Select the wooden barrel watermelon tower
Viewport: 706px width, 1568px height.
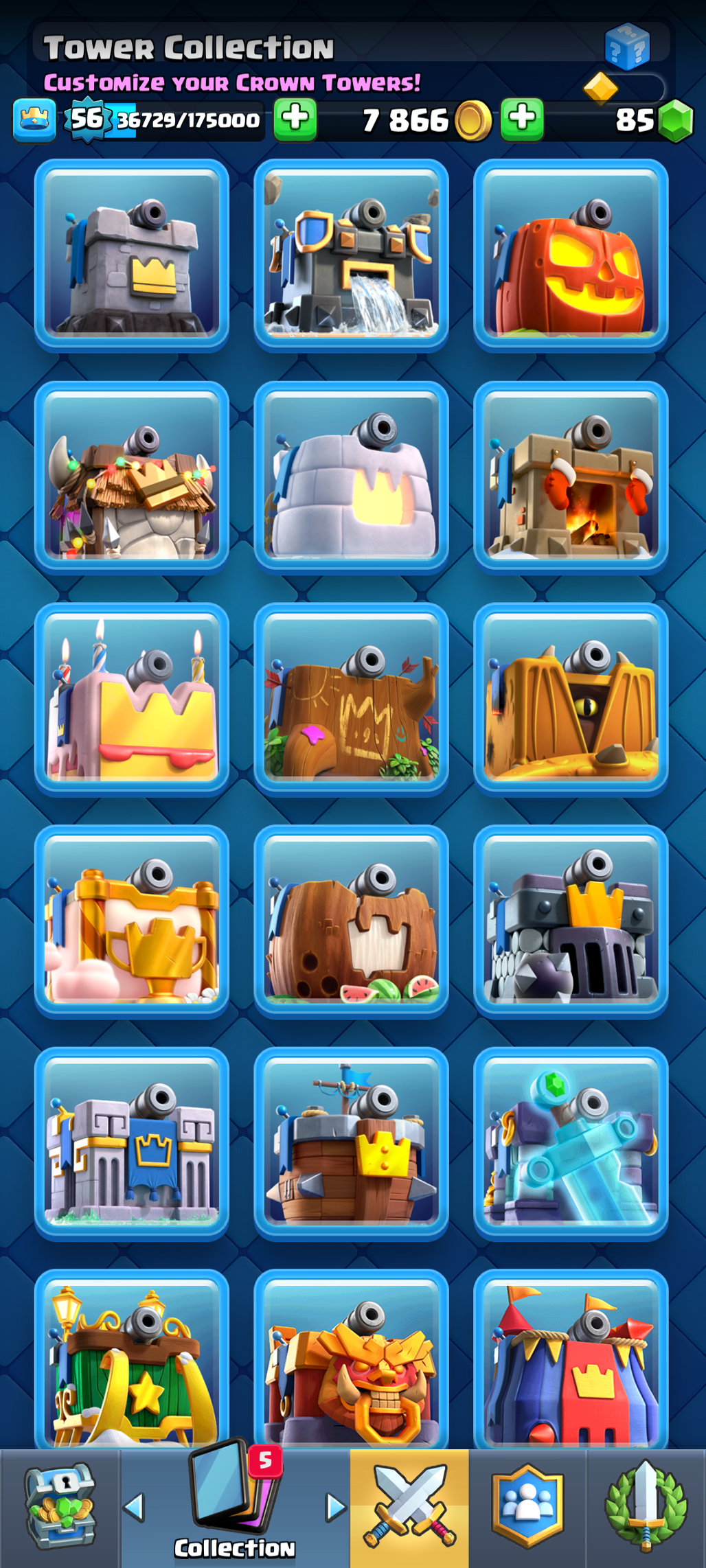351,922
